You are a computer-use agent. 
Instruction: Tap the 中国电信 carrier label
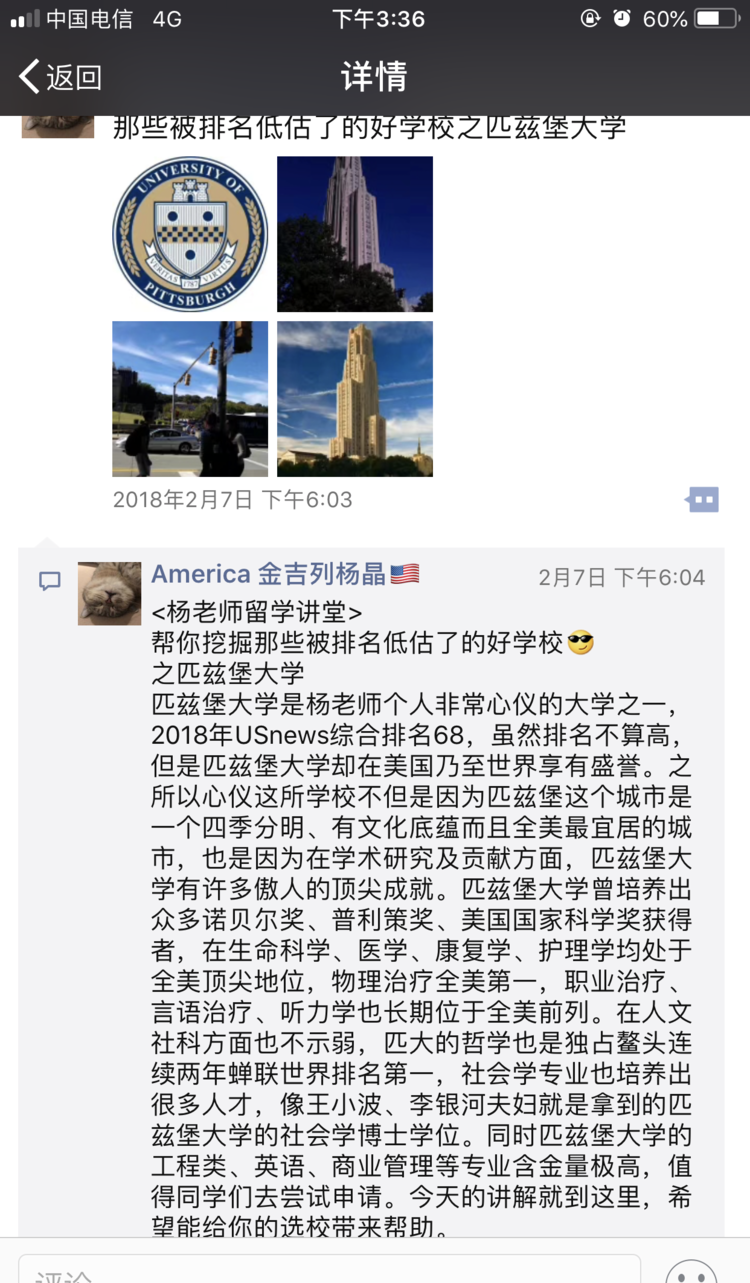90,17
